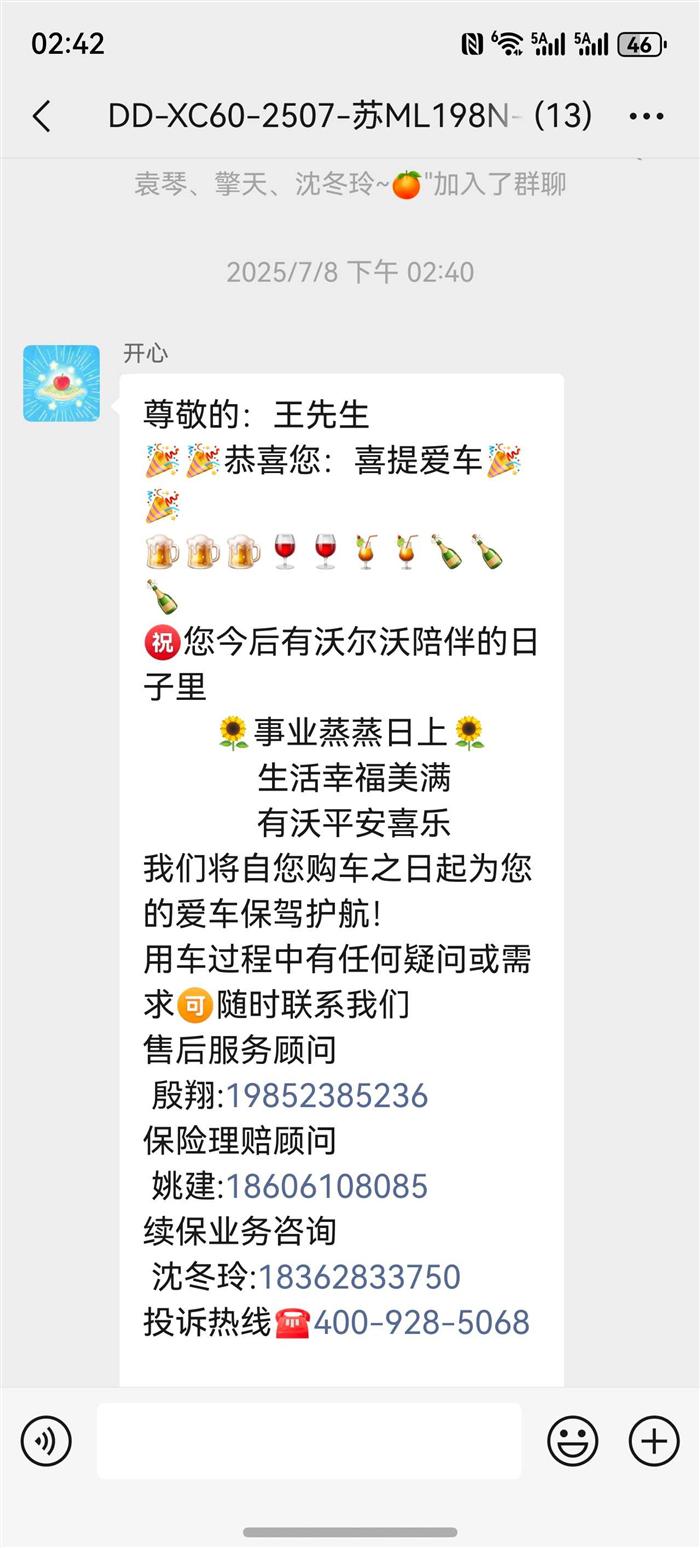Dial 沈冬玲's number 18362833750
Image resolution: width=700 pixels, height=1548 pixels.
(359, 1277)
